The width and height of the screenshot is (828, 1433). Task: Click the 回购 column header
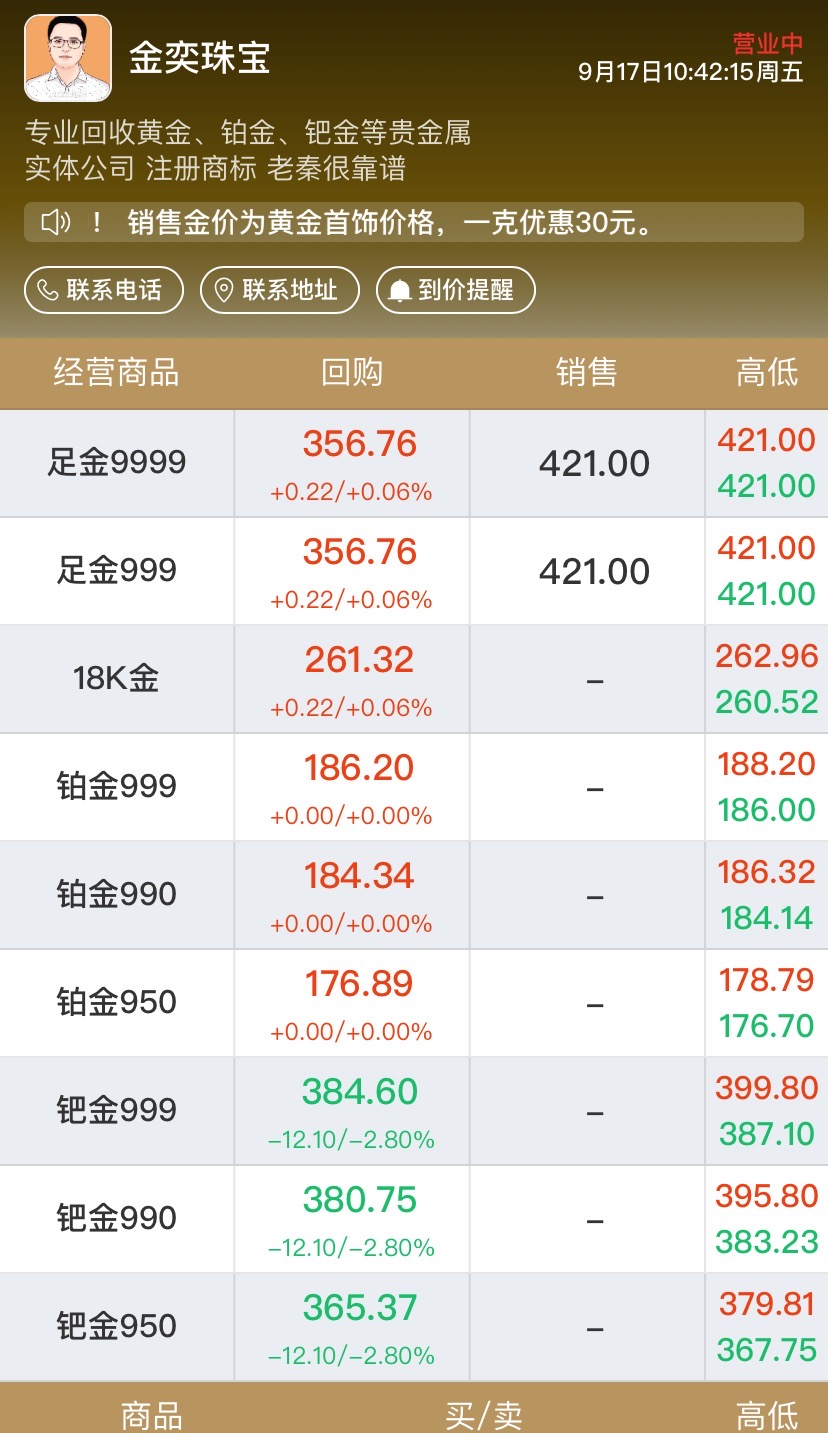pyautogui.click(x=351, y=373)
